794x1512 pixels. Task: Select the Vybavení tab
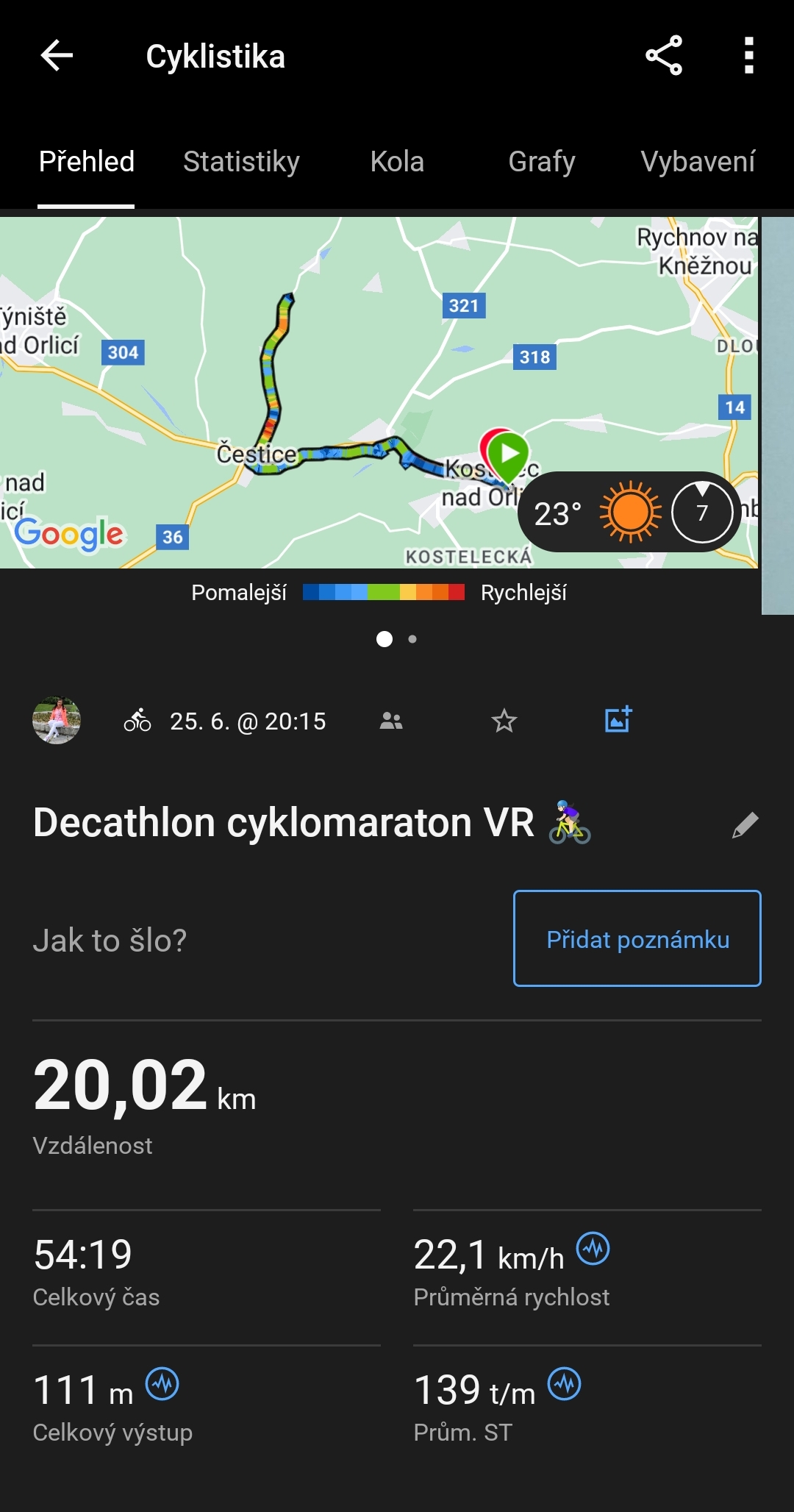(698, 162)
